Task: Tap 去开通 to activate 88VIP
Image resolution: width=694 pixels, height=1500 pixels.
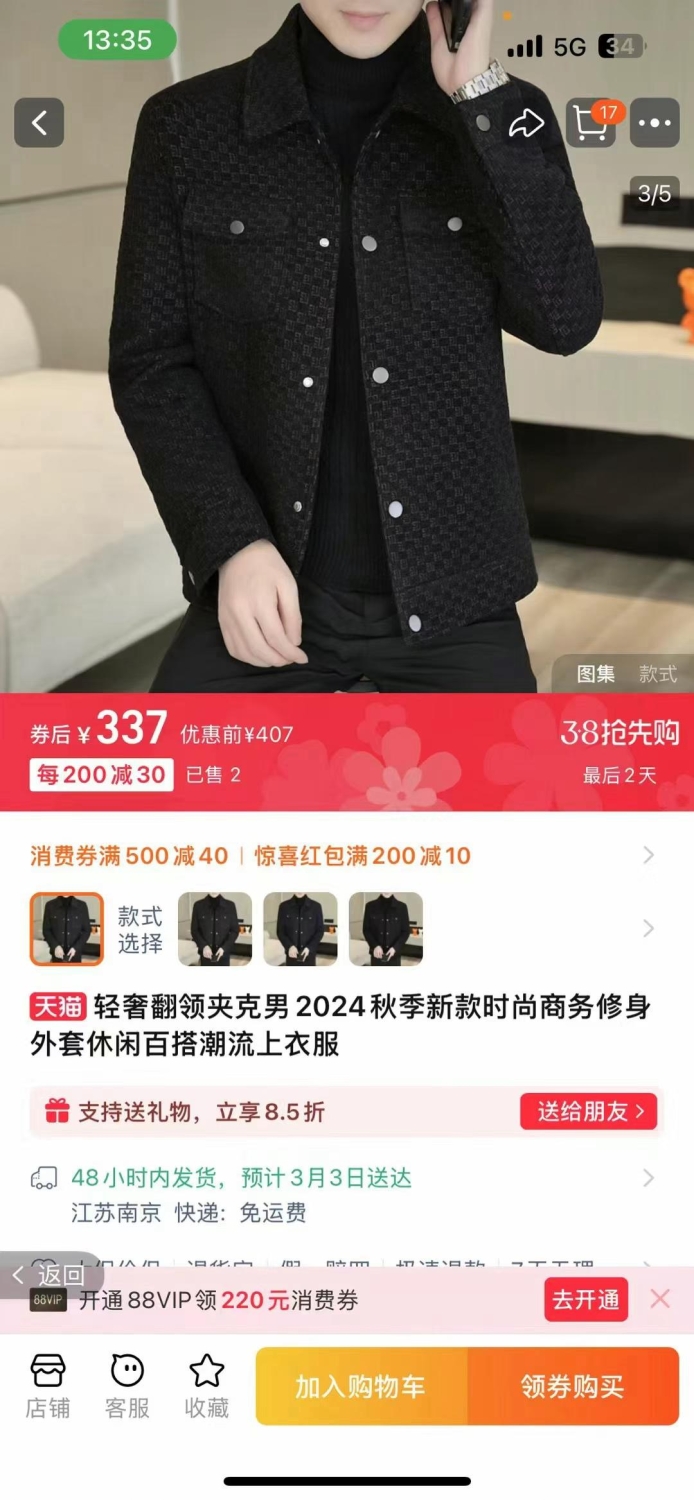Action: tap(586, 1300)
